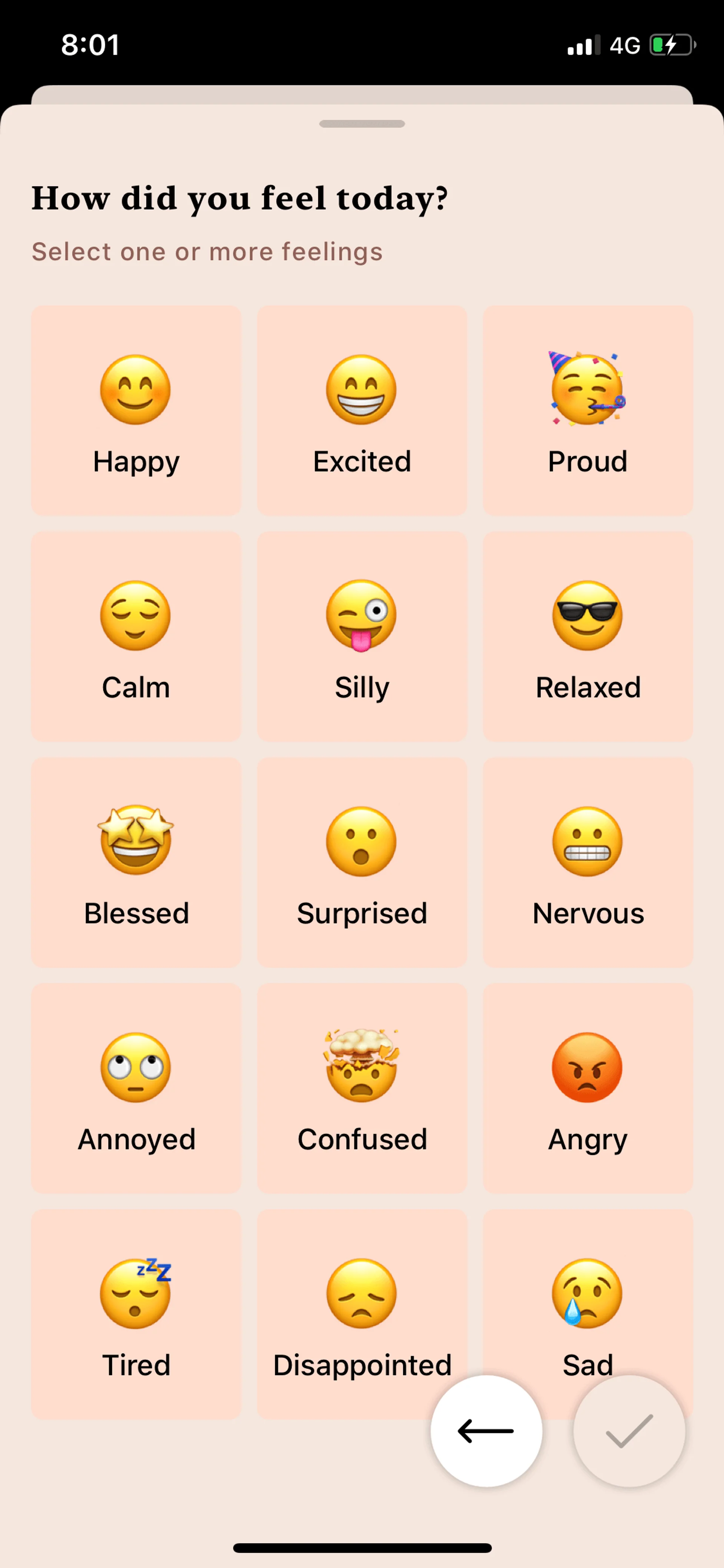Screen dimensions: 724x1568
Task: Pick Surprised as today's feeling
Action: [362, 863]
